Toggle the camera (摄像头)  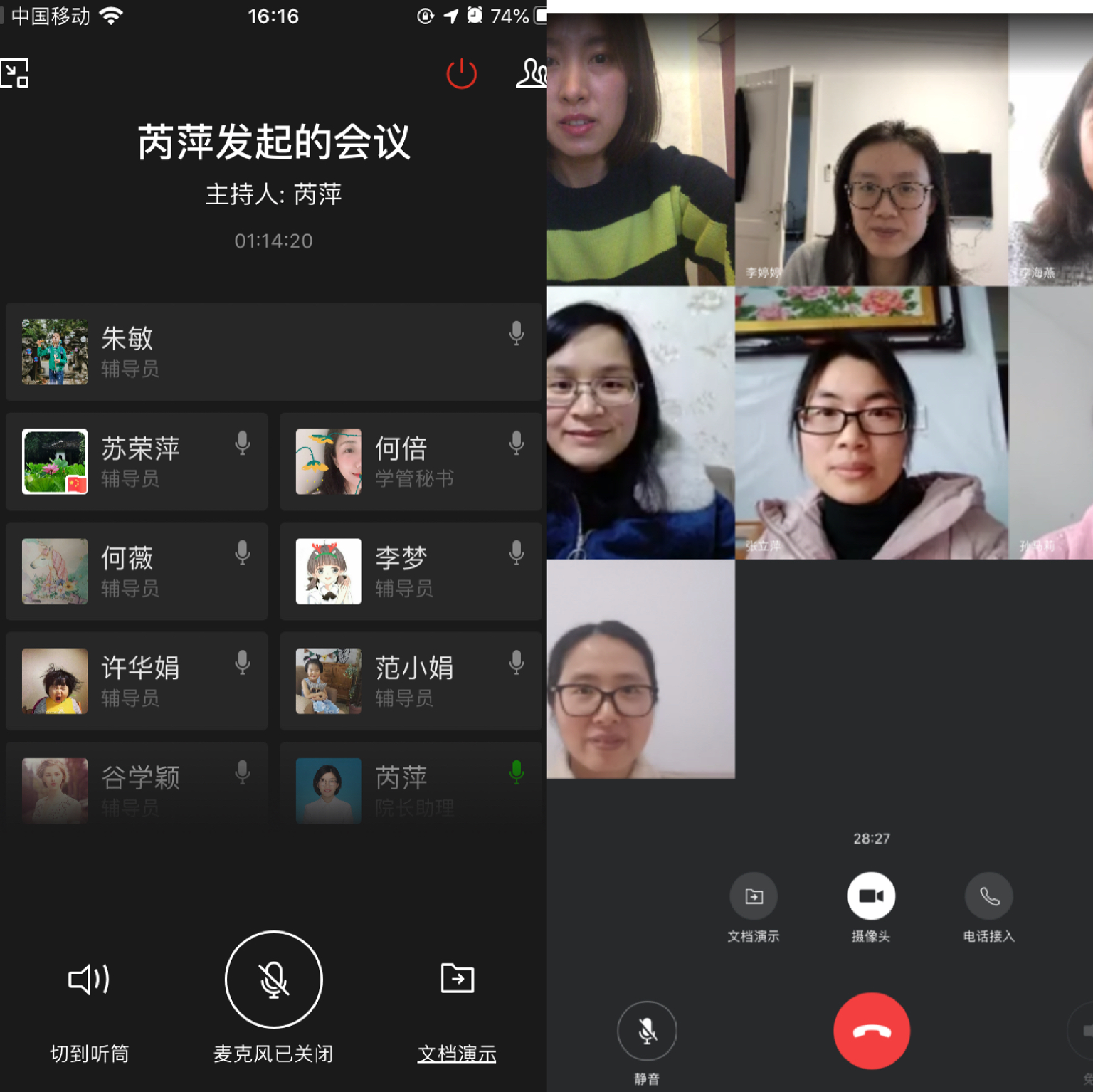coord(871,896)
